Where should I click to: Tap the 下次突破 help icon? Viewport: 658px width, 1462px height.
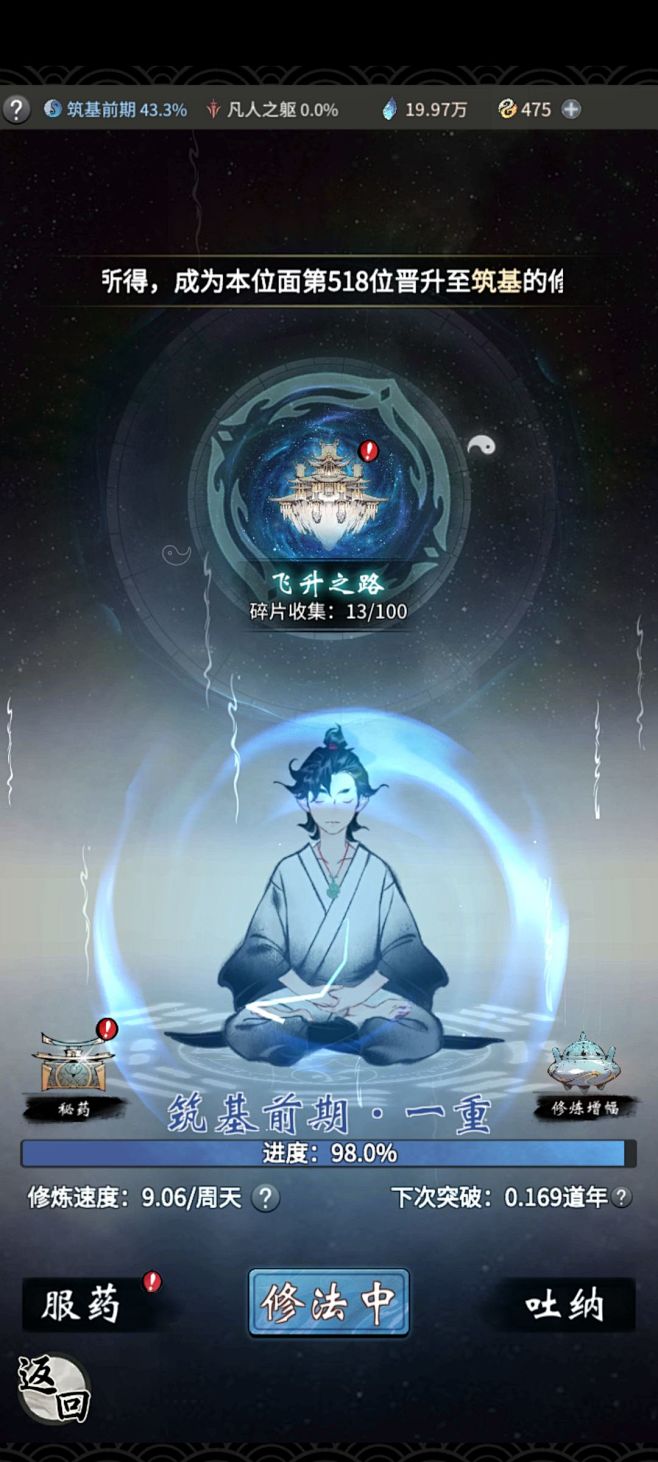pyautogui.click(x=622, y=1198)
